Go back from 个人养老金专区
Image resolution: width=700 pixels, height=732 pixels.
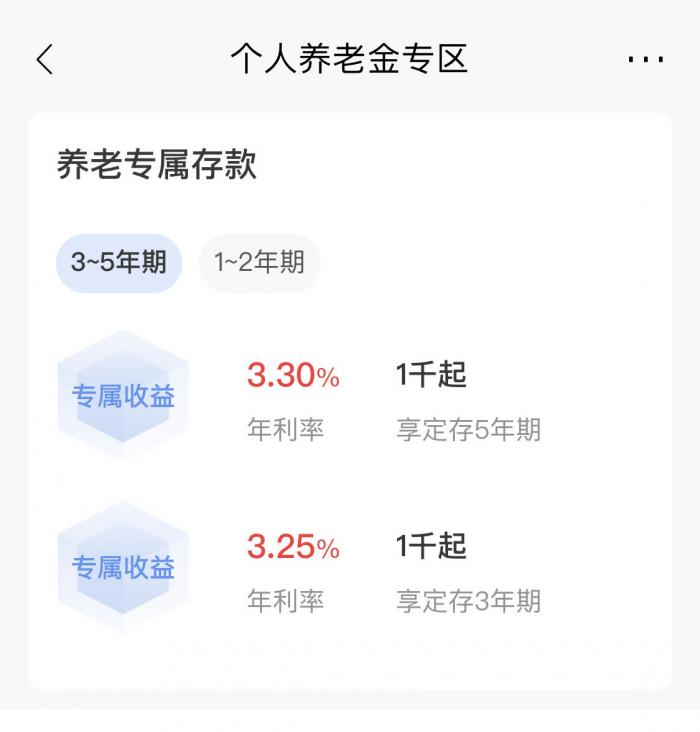44,60
